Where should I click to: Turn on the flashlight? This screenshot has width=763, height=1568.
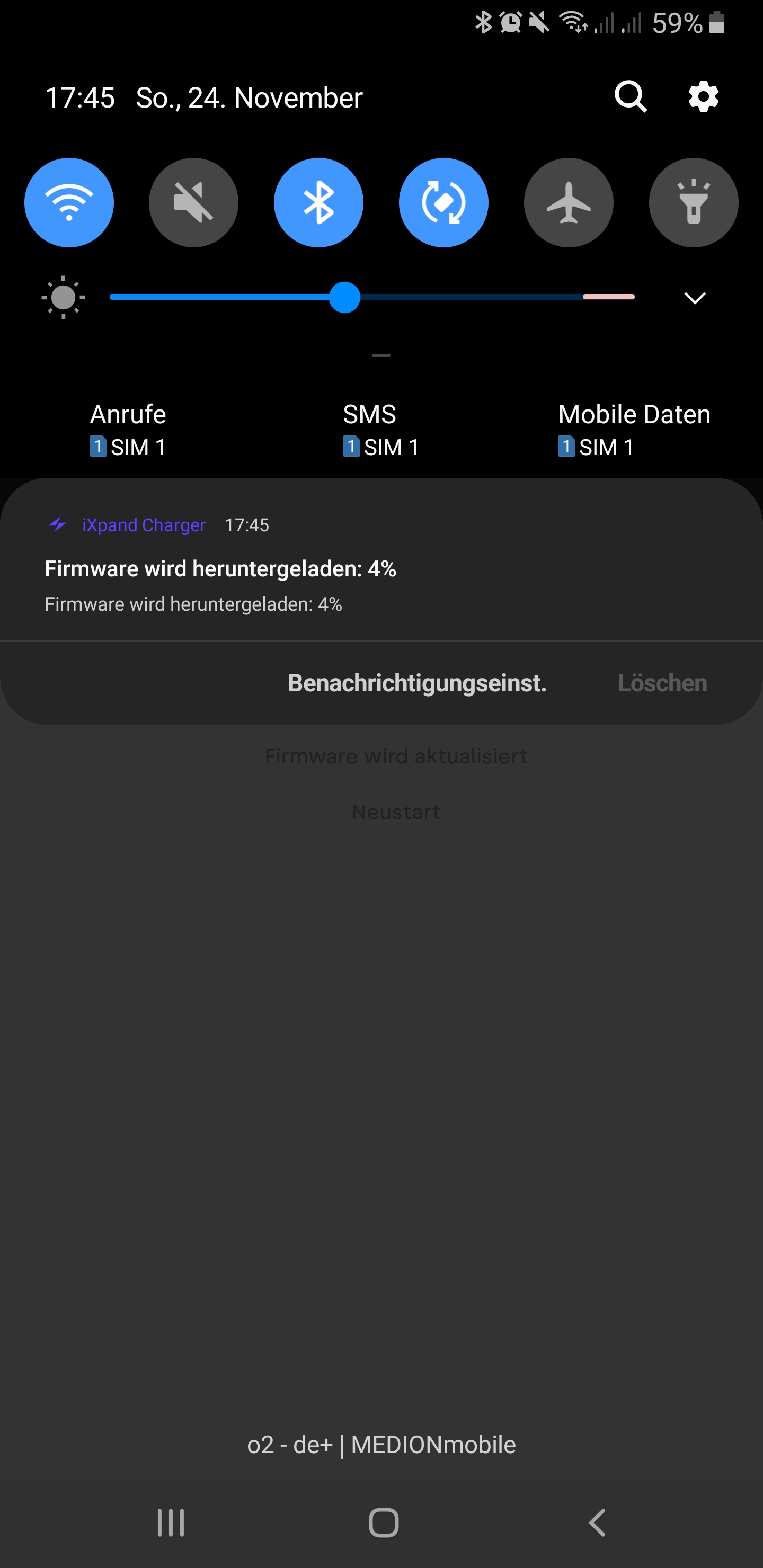(694, 203)
